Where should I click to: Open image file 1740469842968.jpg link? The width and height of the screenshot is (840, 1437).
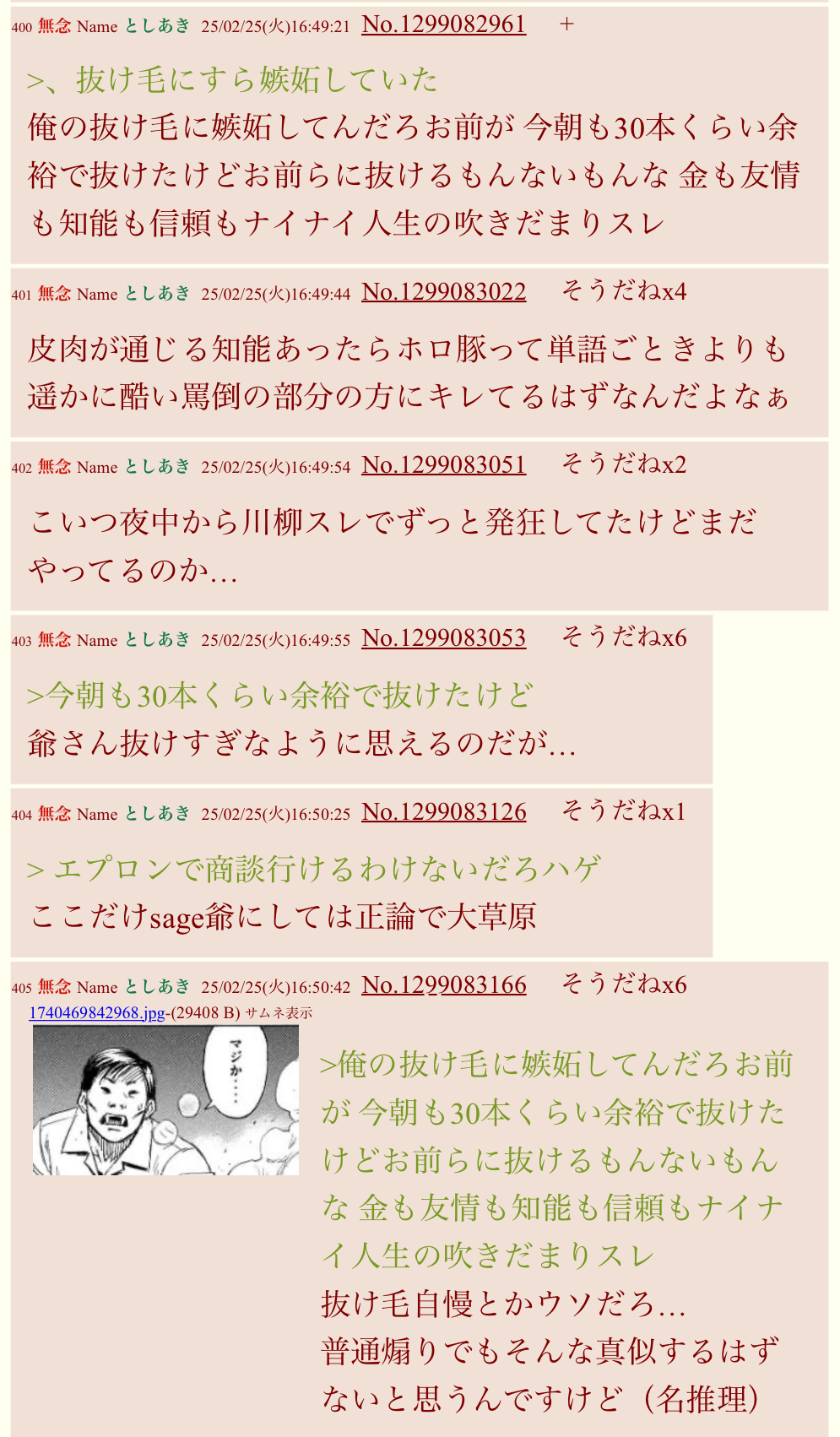[x=97, y=1012]
